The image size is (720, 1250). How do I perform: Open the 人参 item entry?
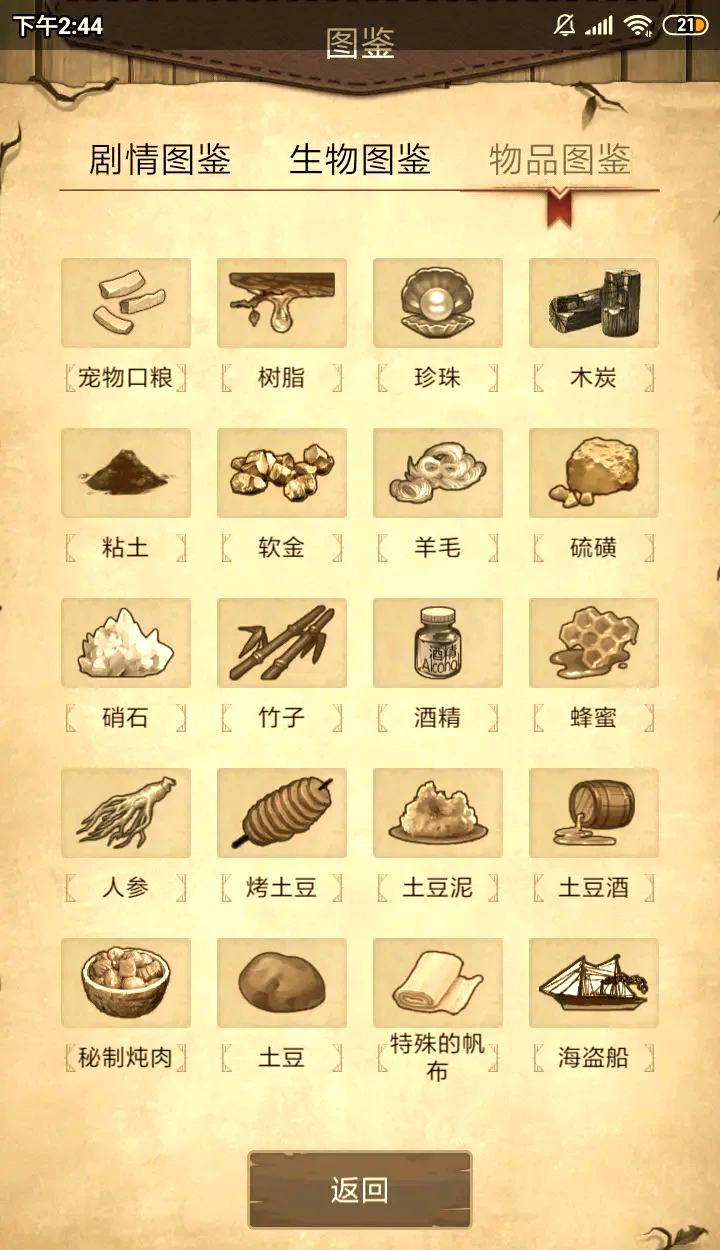point(126,813)
